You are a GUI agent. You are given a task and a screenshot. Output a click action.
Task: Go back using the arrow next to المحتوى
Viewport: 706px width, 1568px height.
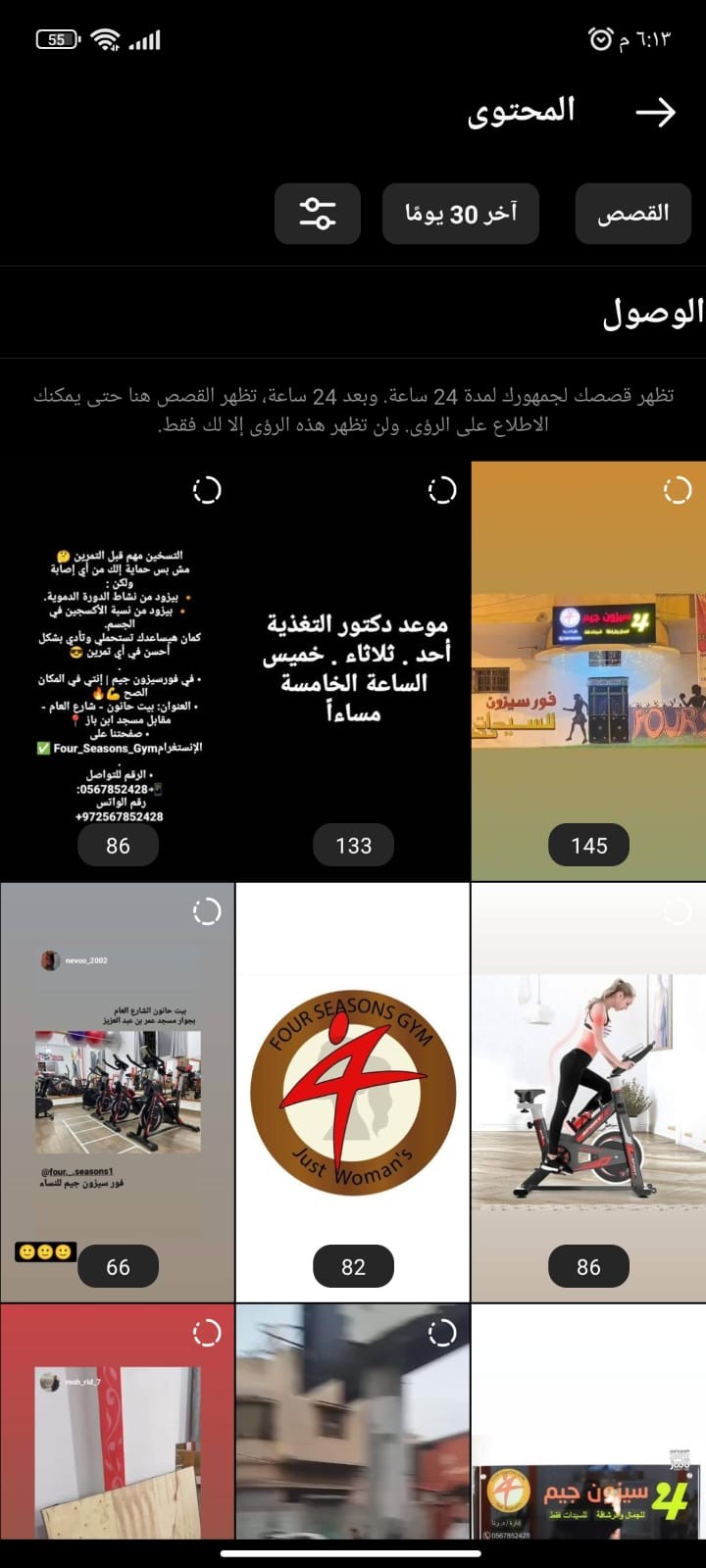point(655,113)
